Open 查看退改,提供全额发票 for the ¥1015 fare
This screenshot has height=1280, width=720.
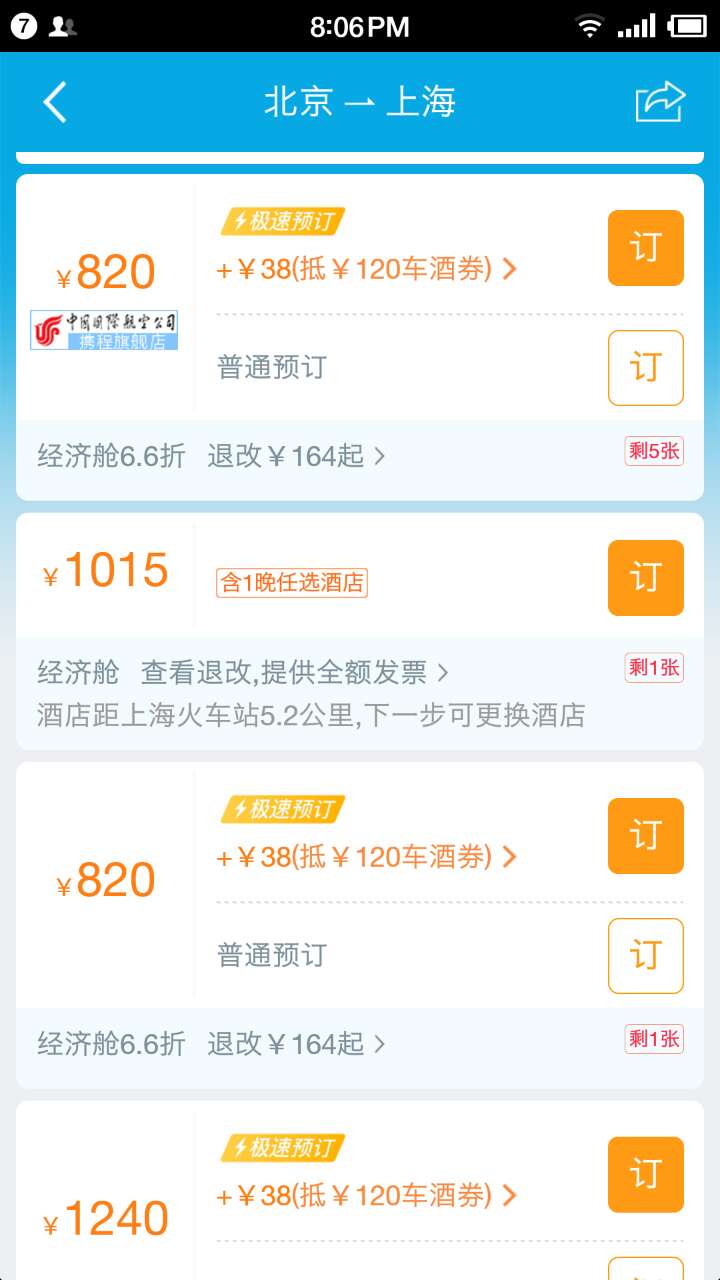point(294,672)
